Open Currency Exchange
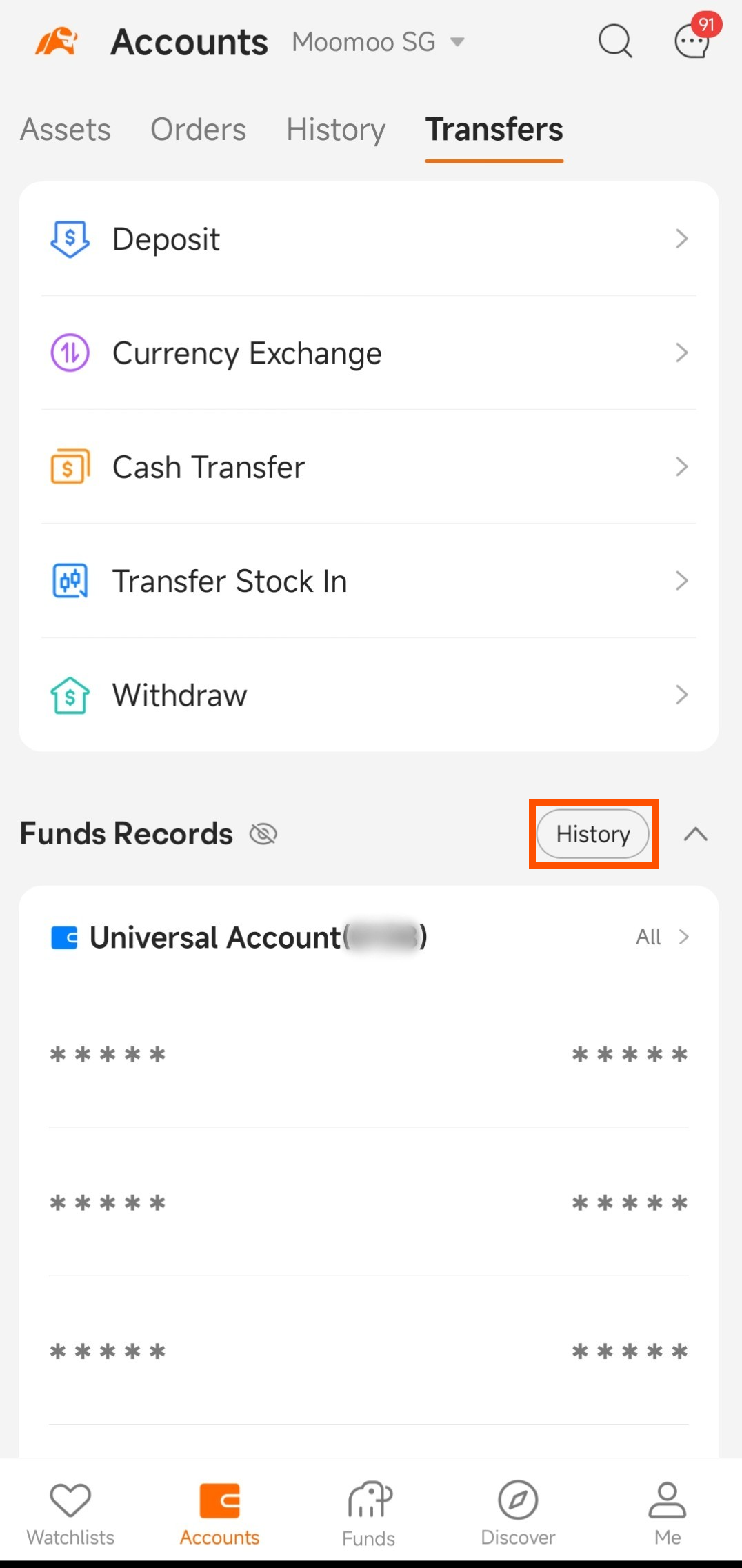The width and height of the screenshot is (742, 1568). pyautogui.click(x=369, y=353)
